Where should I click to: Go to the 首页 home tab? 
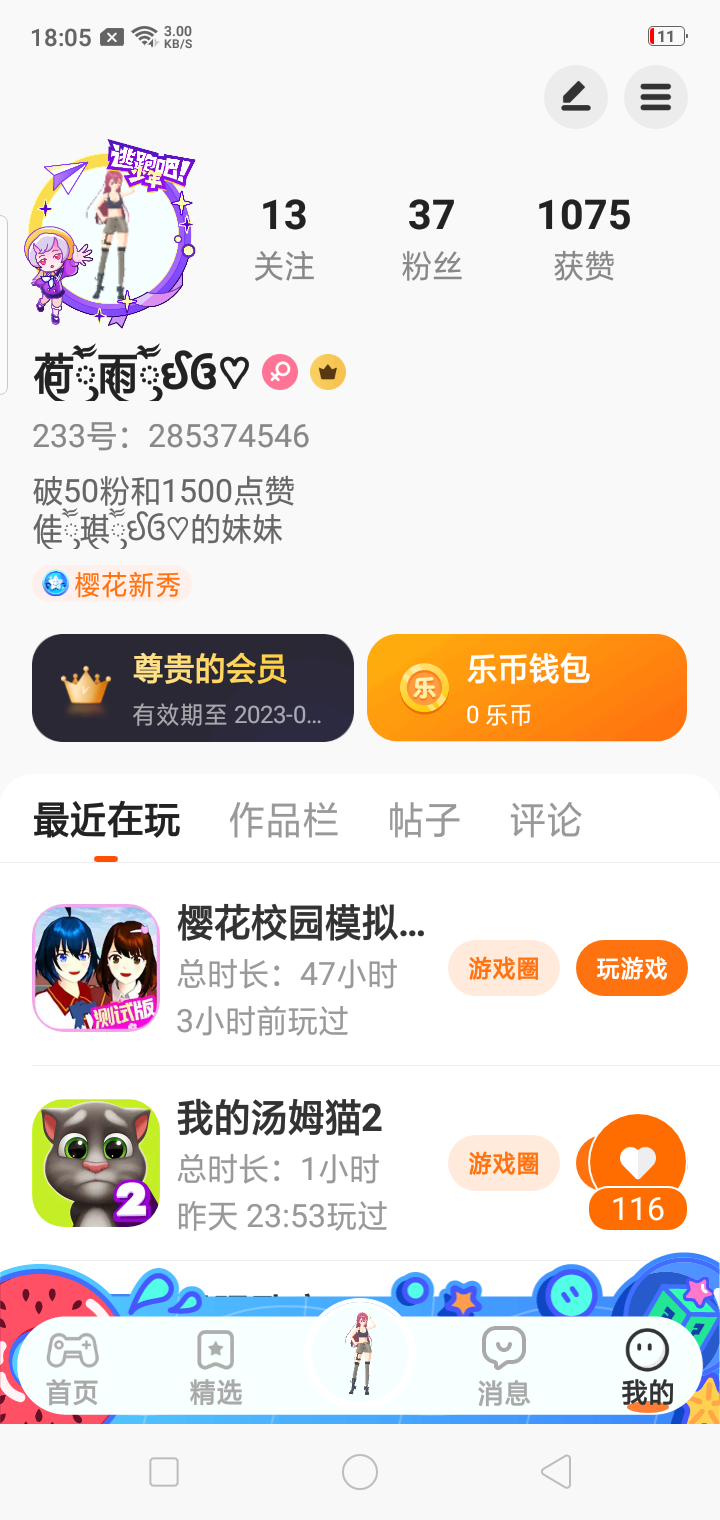[73, 1368]
